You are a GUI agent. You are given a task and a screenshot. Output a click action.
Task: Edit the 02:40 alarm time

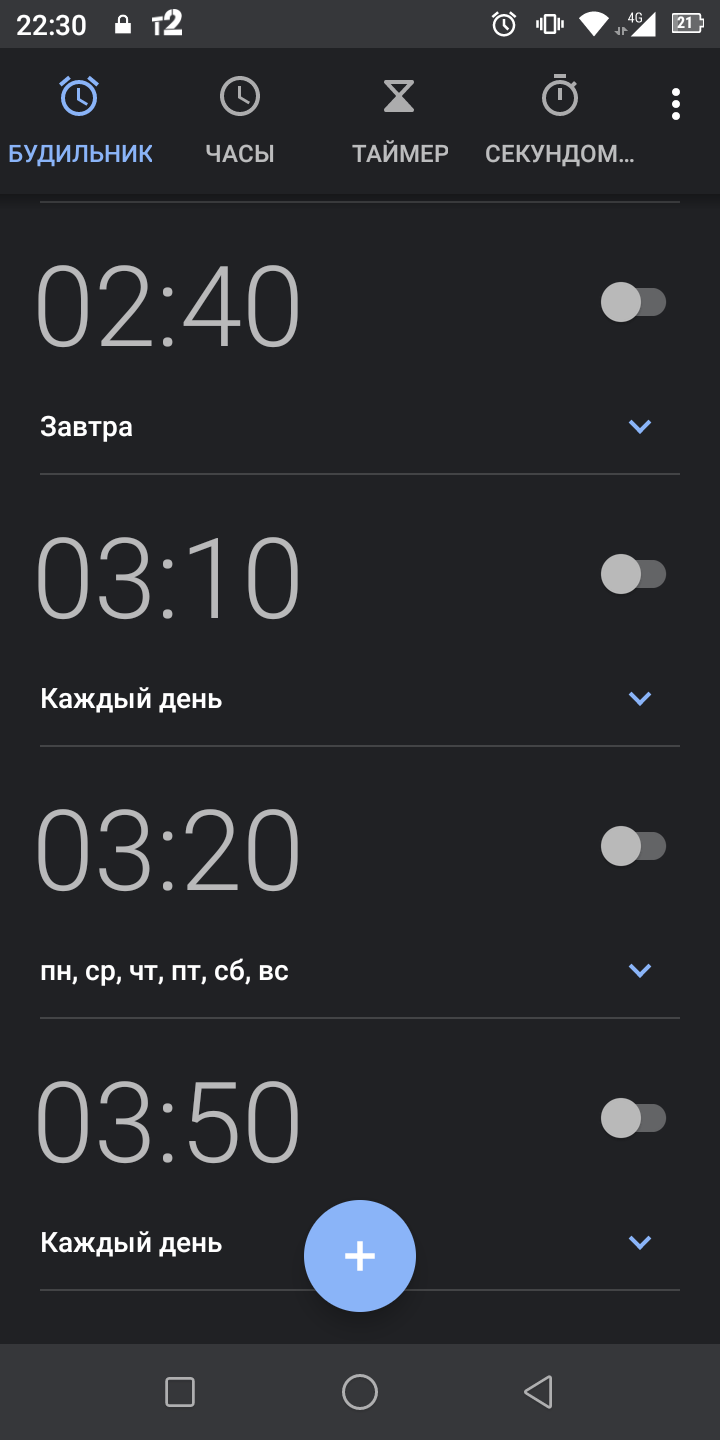point(168,306)
